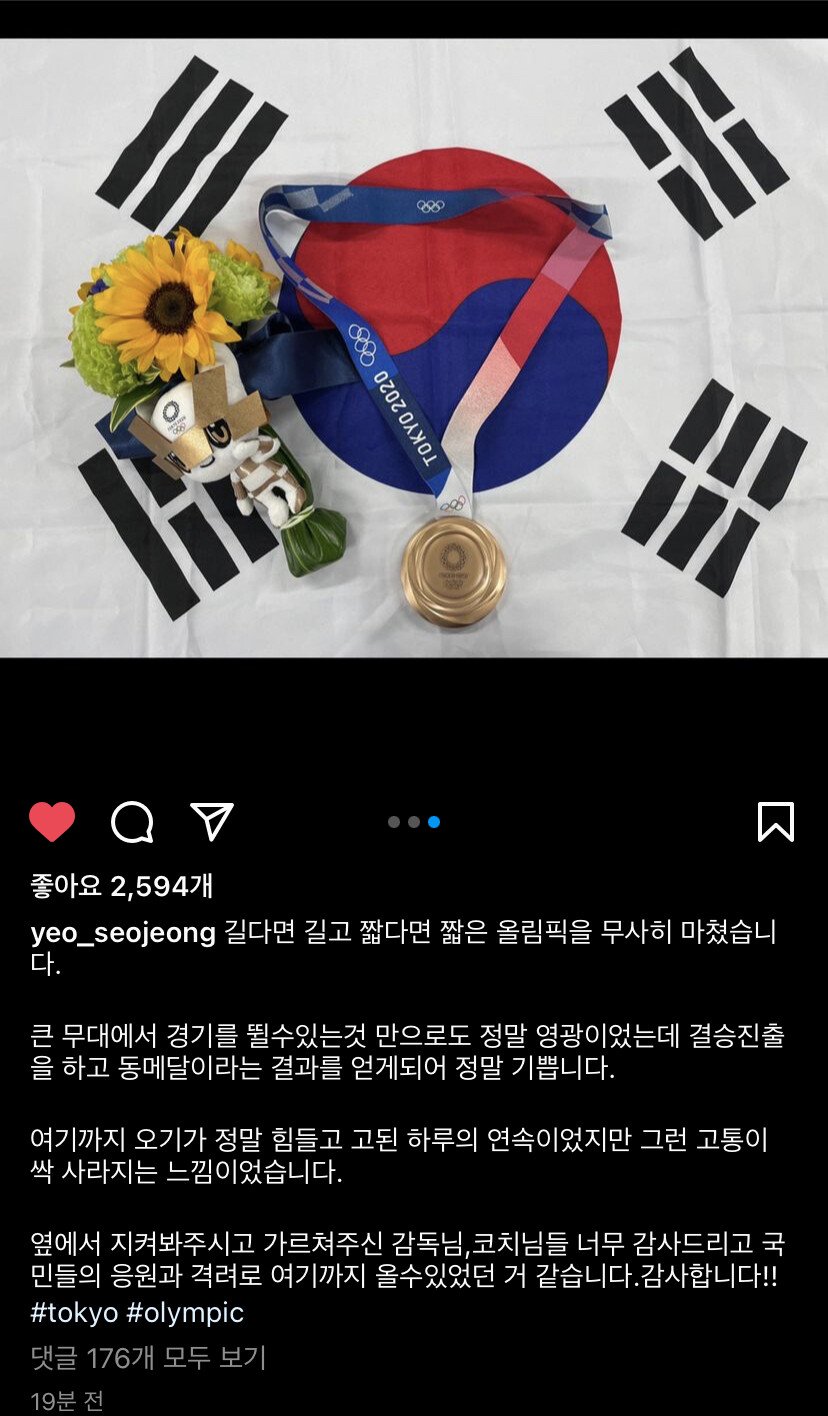Open the yeo_seojeong profile from the caption
828x1416 pixels.
tap(123, 934)
